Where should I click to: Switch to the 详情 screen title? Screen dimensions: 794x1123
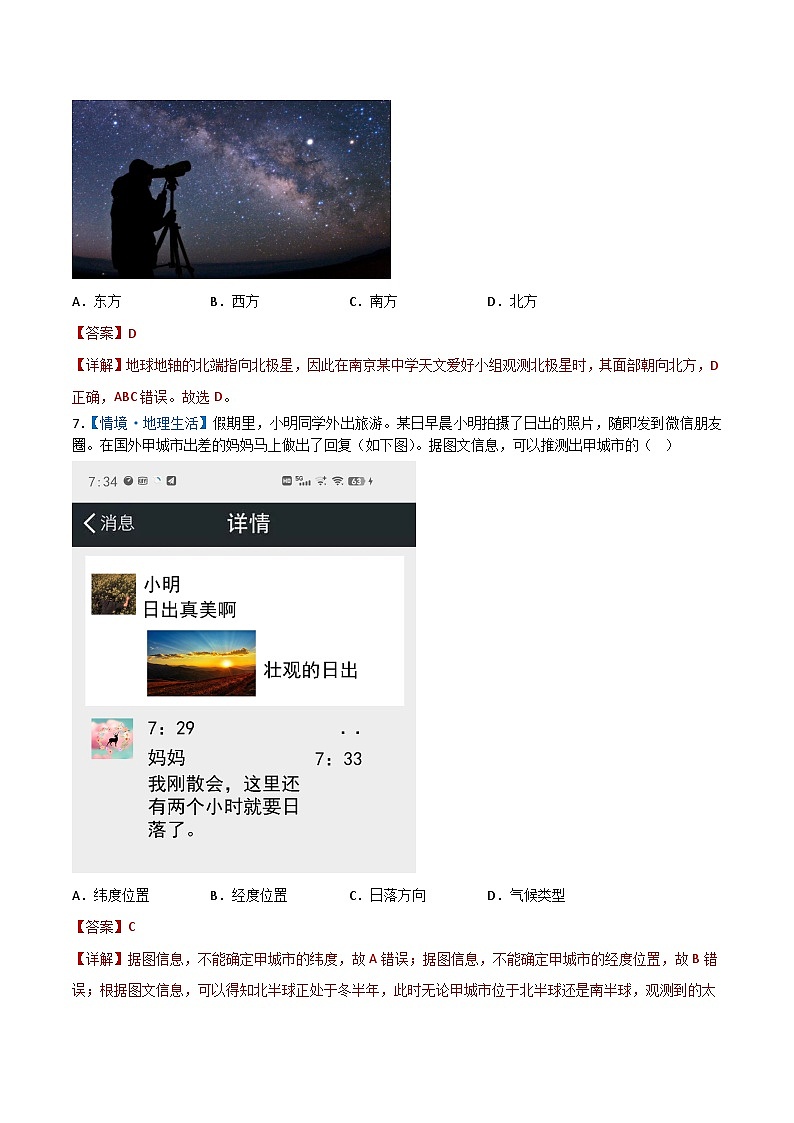pos(247,523)
